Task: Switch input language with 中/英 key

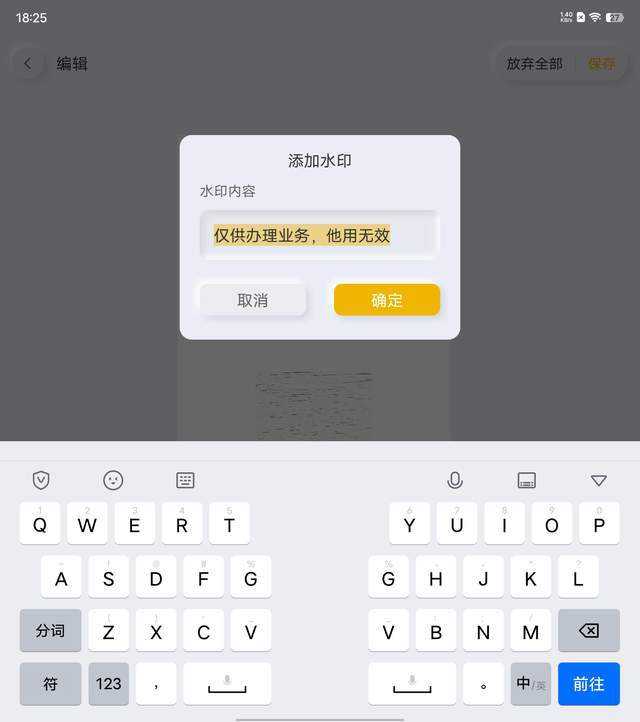Action: 530,684
